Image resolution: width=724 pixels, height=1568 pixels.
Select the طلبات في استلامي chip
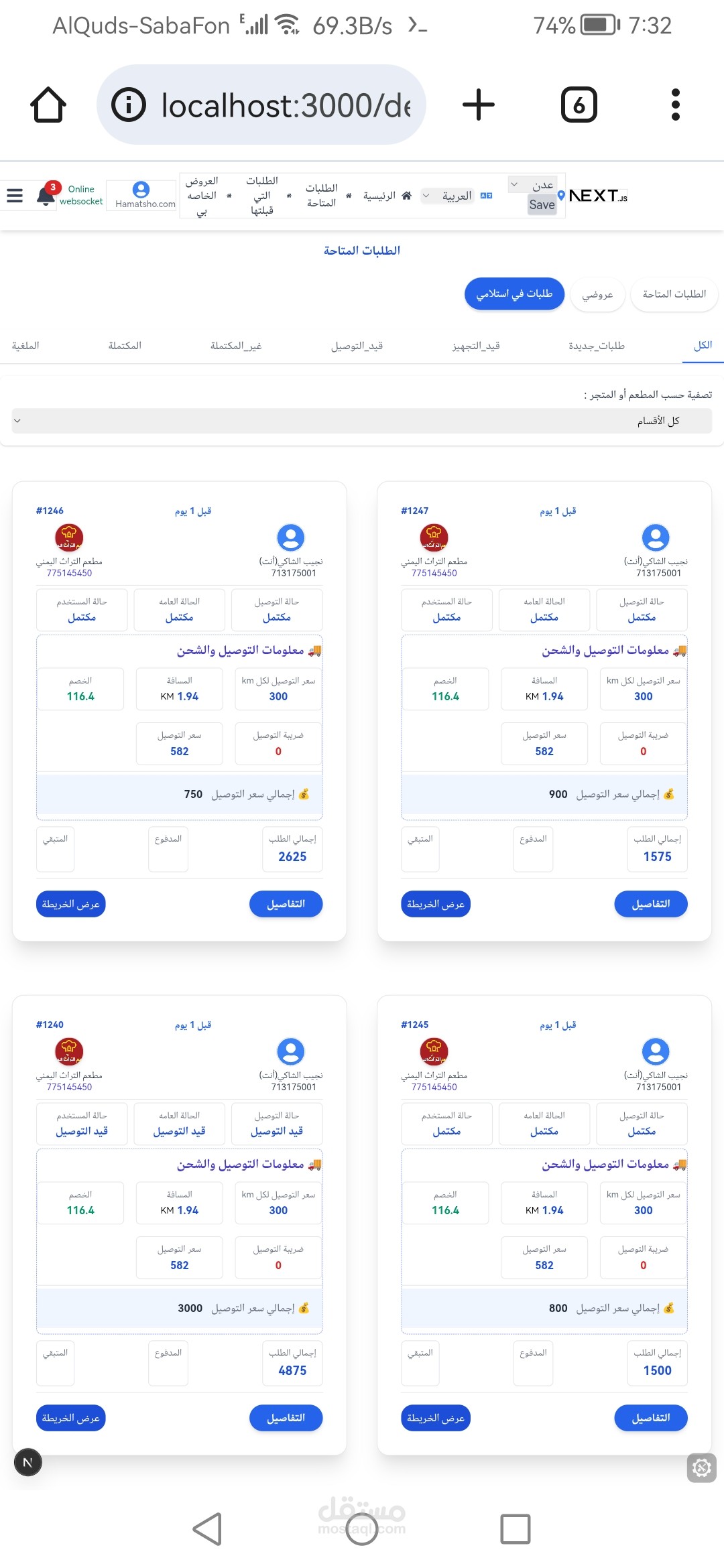pos(514,293)
